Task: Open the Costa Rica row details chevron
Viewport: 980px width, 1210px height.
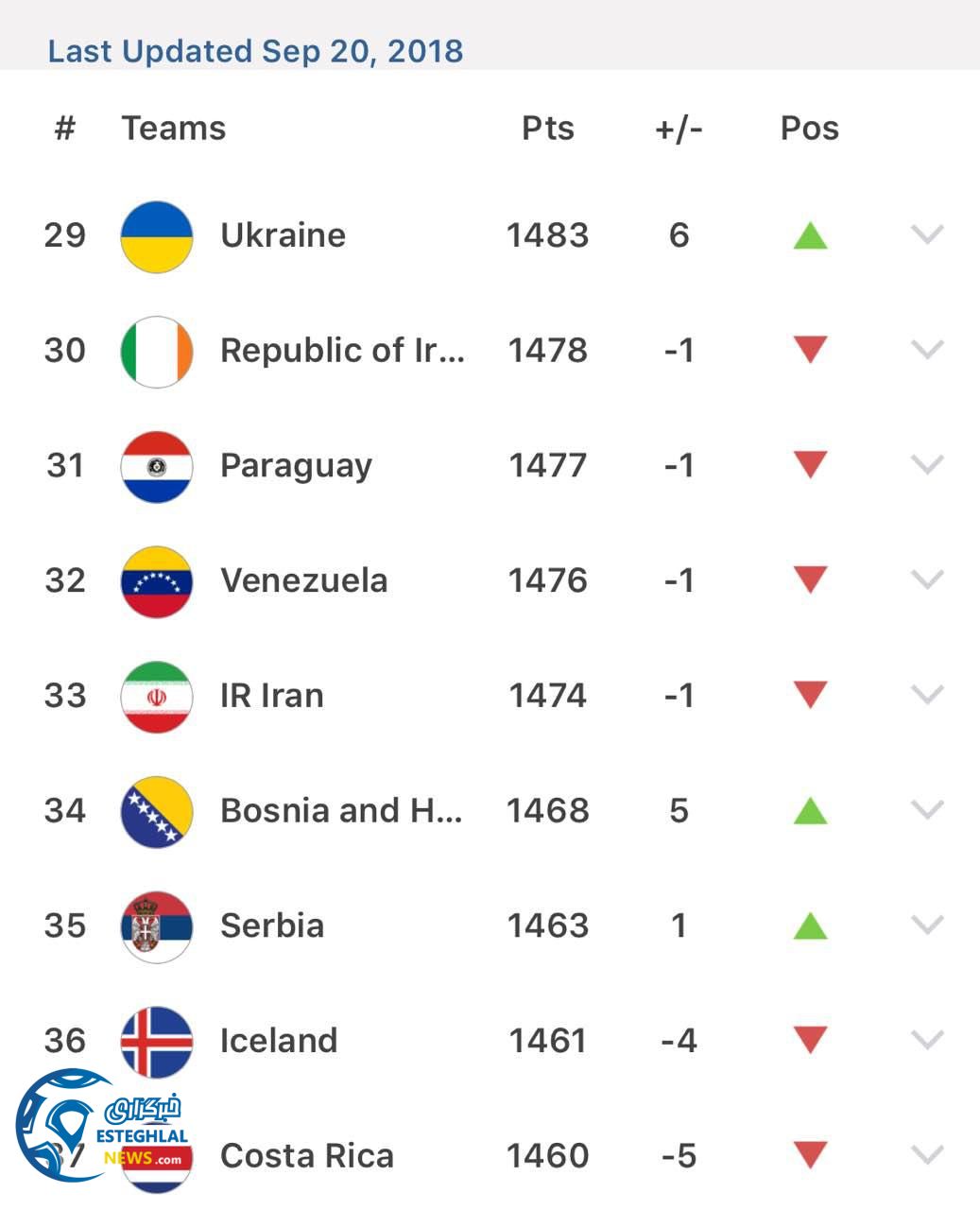Action: [x=927, y=1155]
